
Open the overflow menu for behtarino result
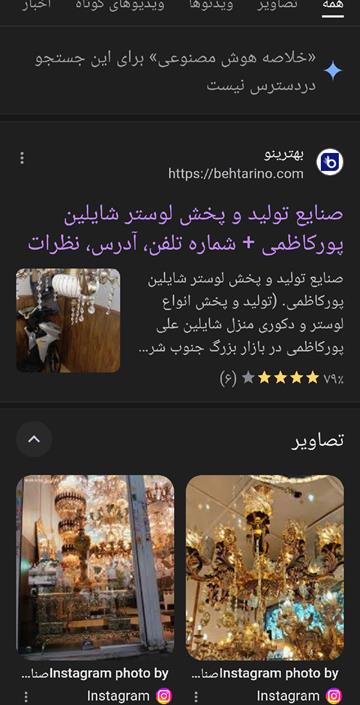(x=22, y=158)
